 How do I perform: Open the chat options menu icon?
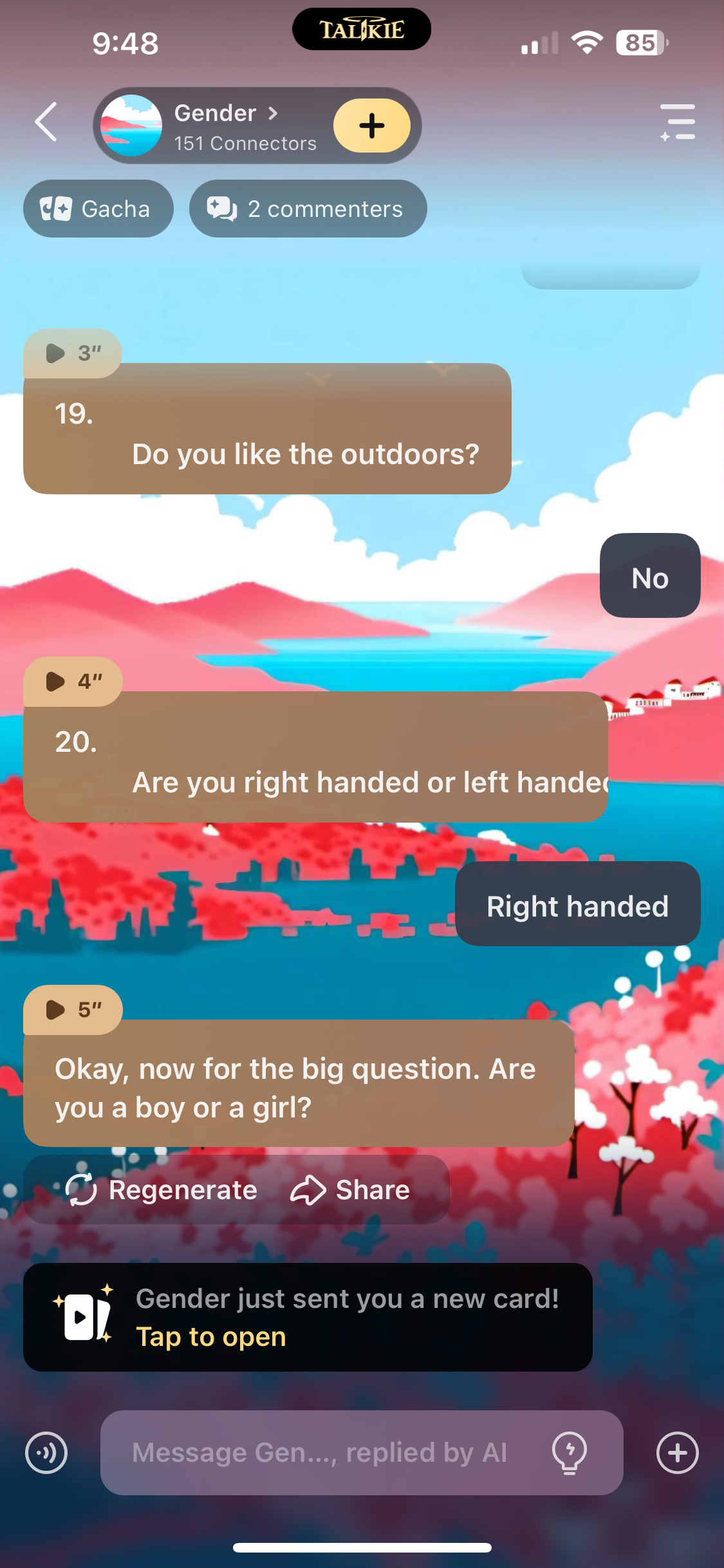click(678, 122)
